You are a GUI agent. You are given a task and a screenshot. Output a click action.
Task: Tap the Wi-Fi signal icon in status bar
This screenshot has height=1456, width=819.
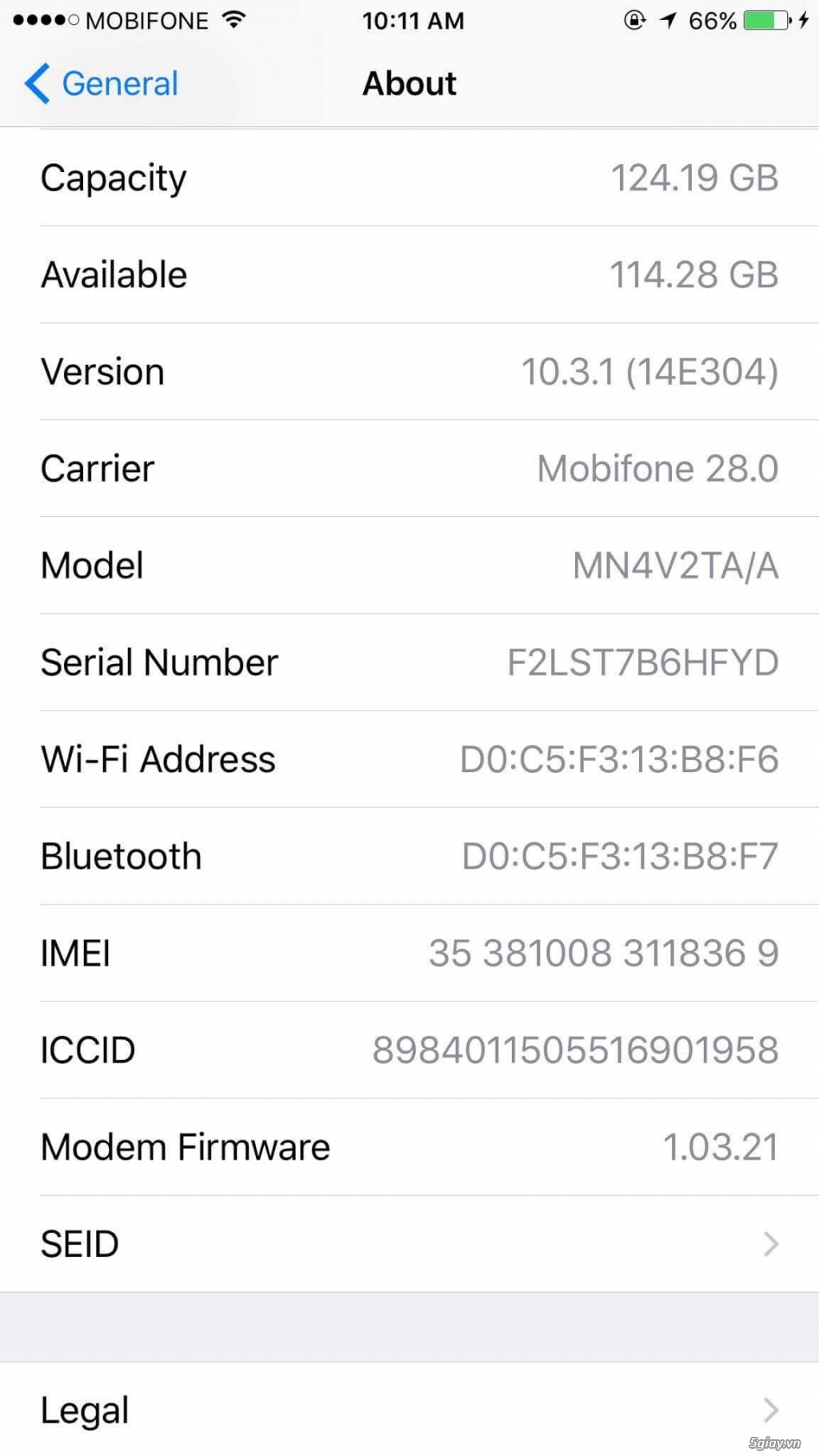233,19
